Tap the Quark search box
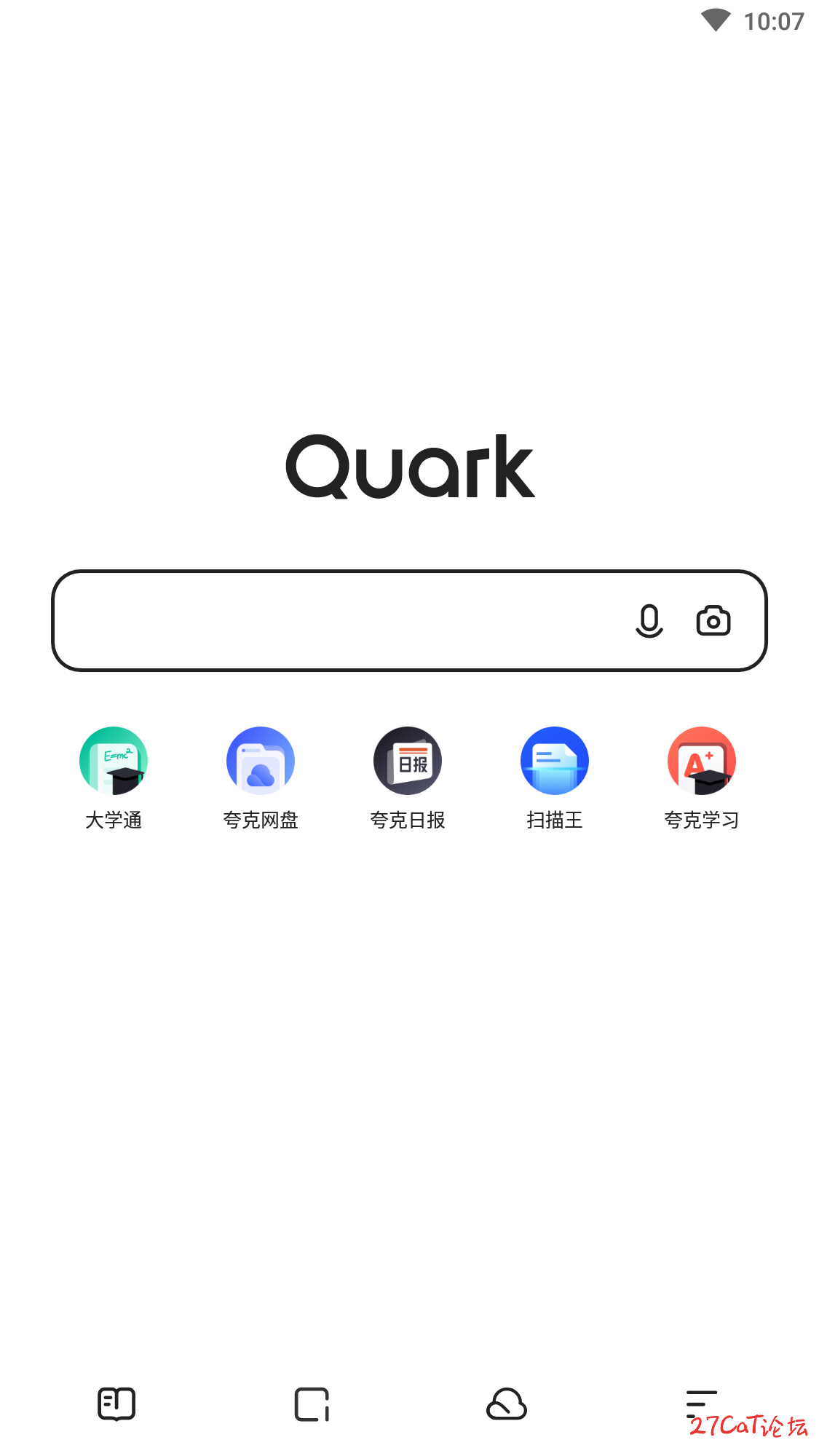The width and height of the screenshot is (819, 1456). [x=335, y=621]
